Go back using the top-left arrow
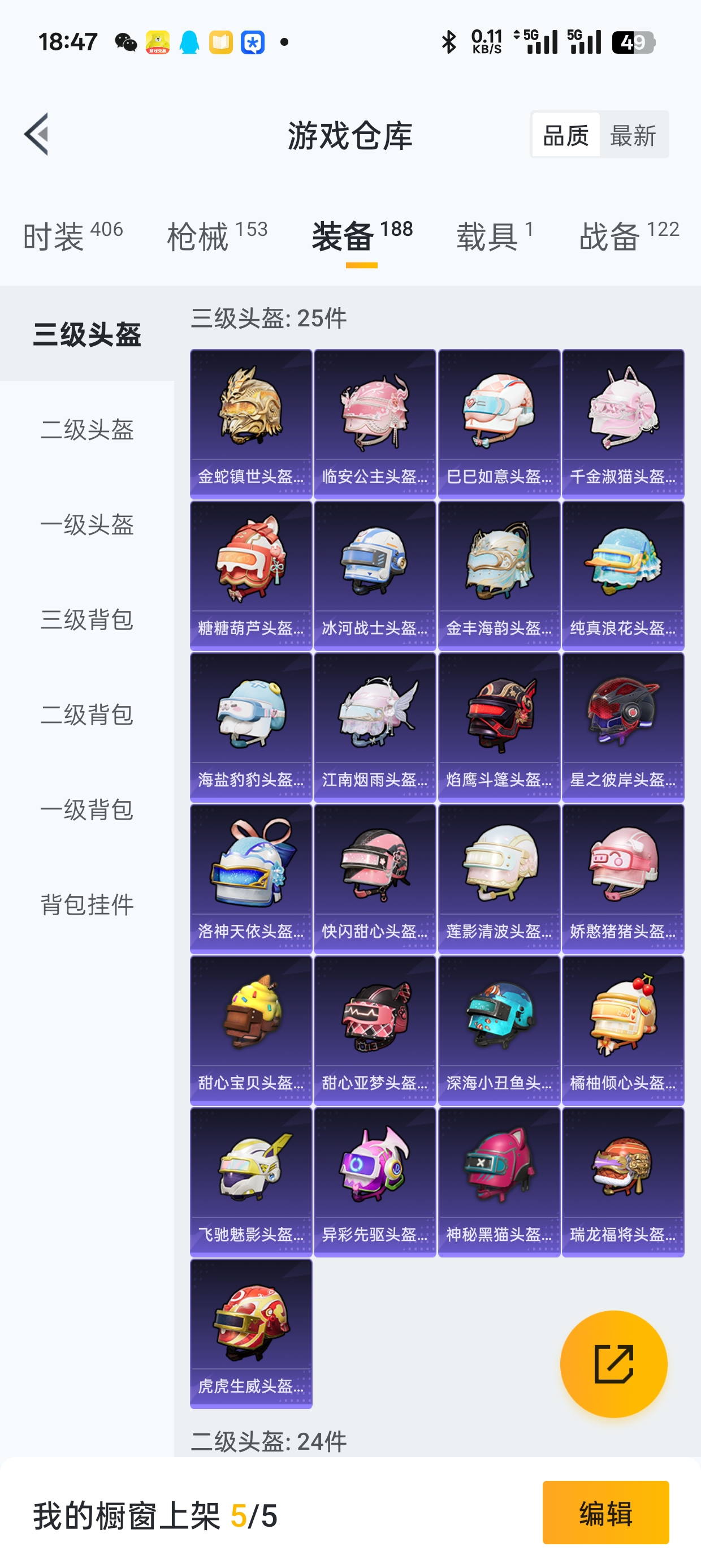Screen dimensions: 701x1568 pos(36,135)
